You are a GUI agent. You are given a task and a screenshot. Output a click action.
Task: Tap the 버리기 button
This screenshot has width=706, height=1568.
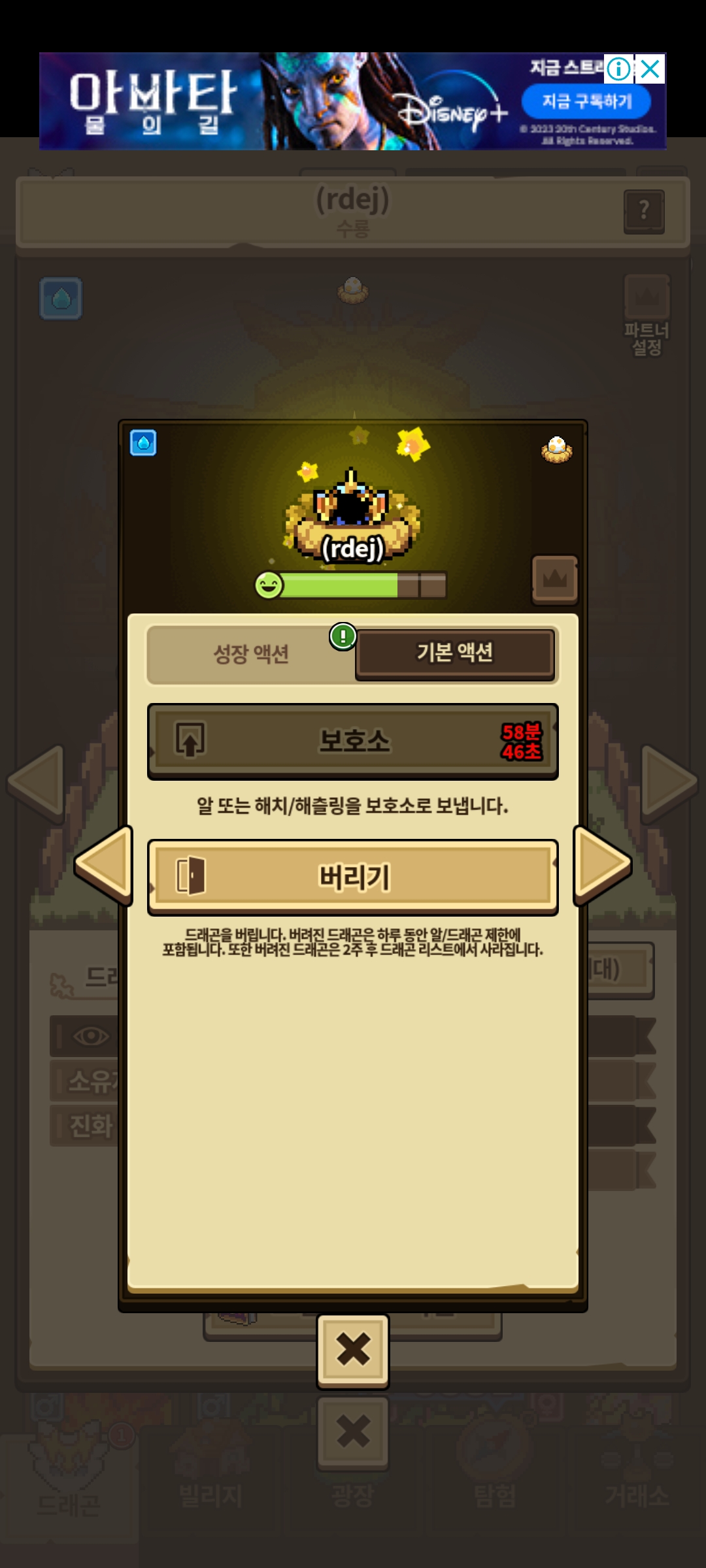coord(353,877)
